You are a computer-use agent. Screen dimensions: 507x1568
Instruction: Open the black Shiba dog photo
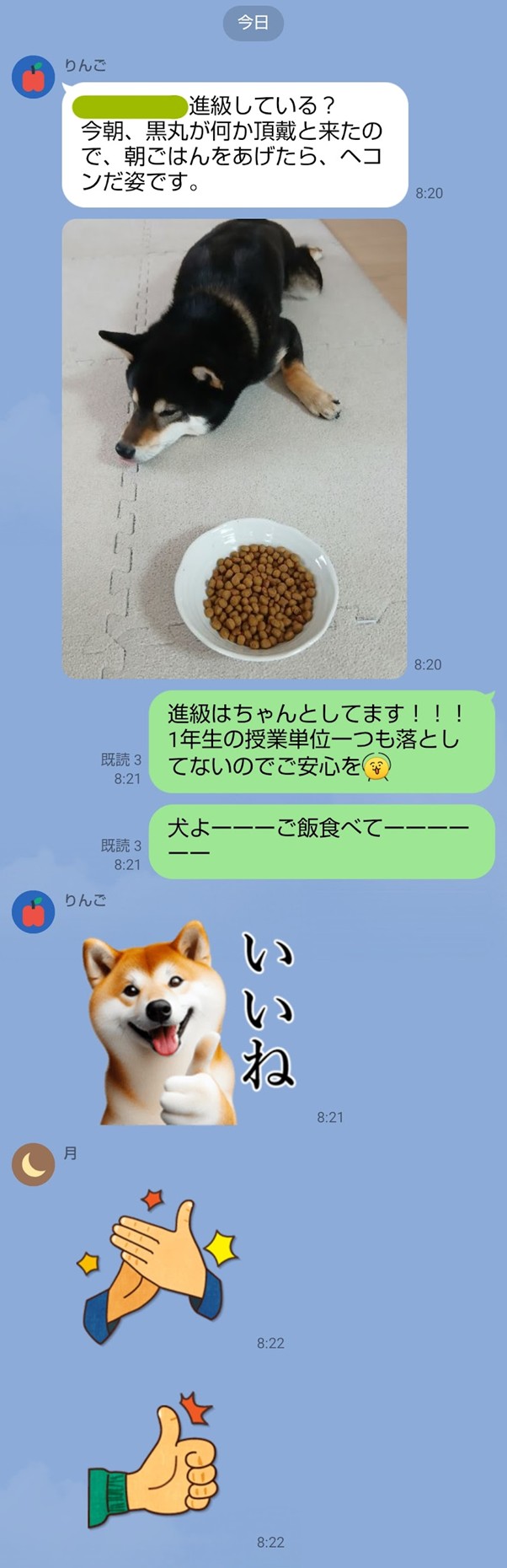coord(234,448)
